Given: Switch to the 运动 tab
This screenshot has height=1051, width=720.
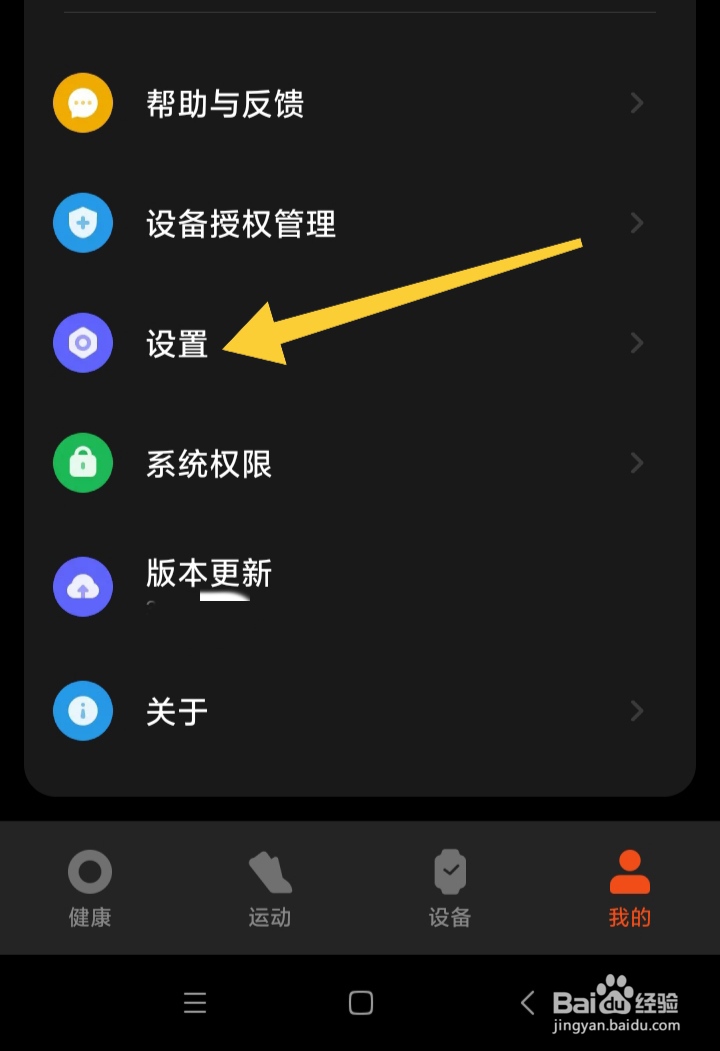Looking at the screenshot, I should [x=270, y=890].
